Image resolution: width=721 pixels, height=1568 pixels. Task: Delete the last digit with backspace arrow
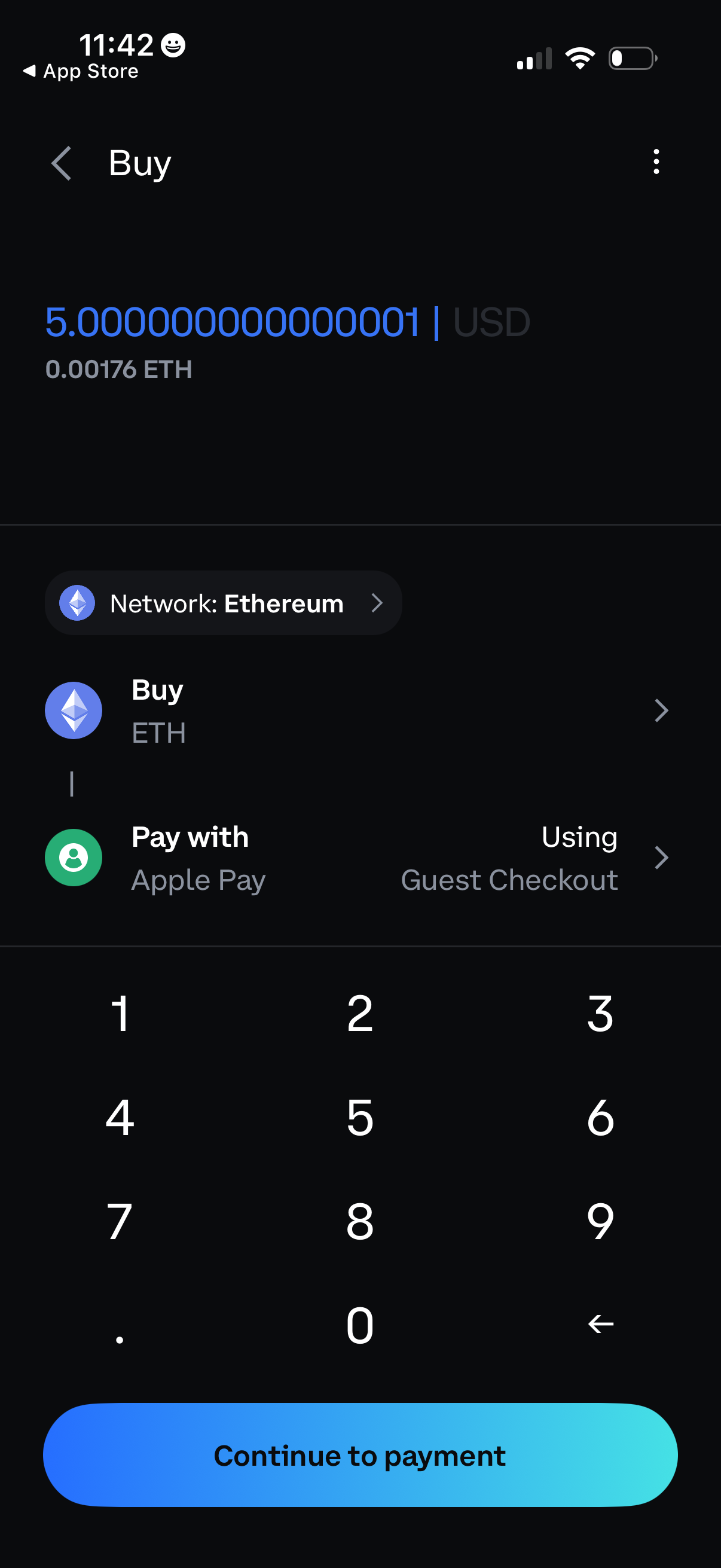(x=600, y=1324)
